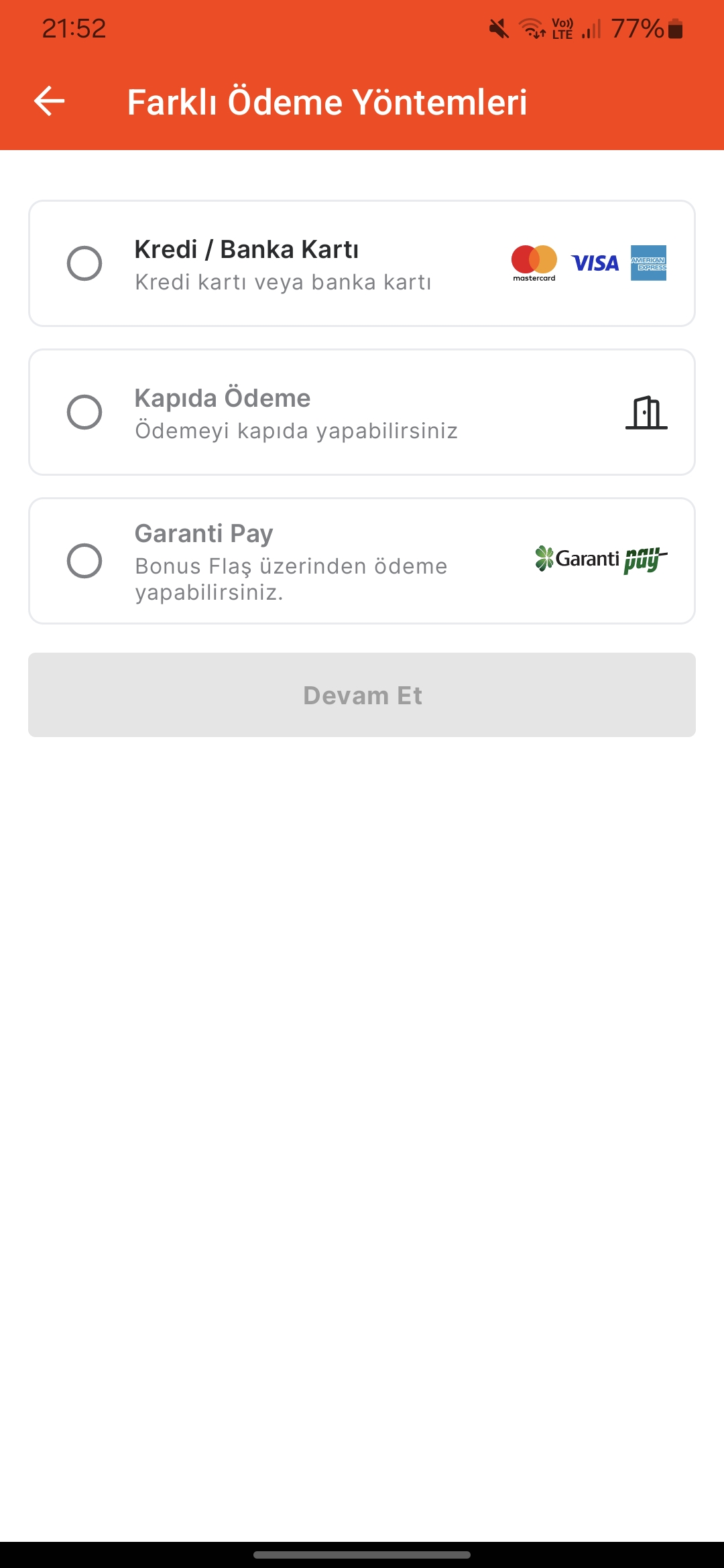
Task: Go back using the top-left arrow
Action: click(x=50, y=102)
